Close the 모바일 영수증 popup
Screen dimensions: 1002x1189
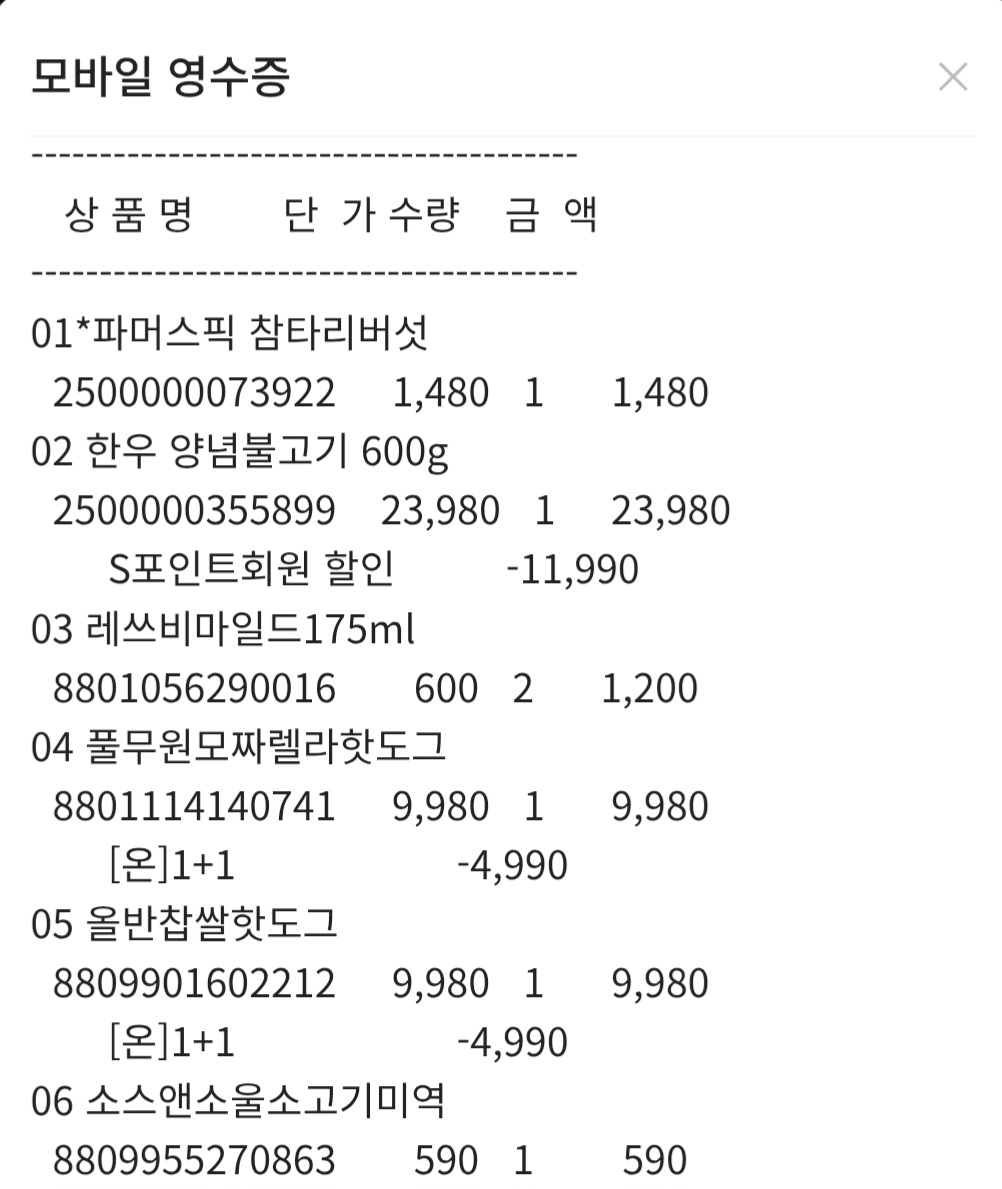pyautogui.click(x=951, y=78)
